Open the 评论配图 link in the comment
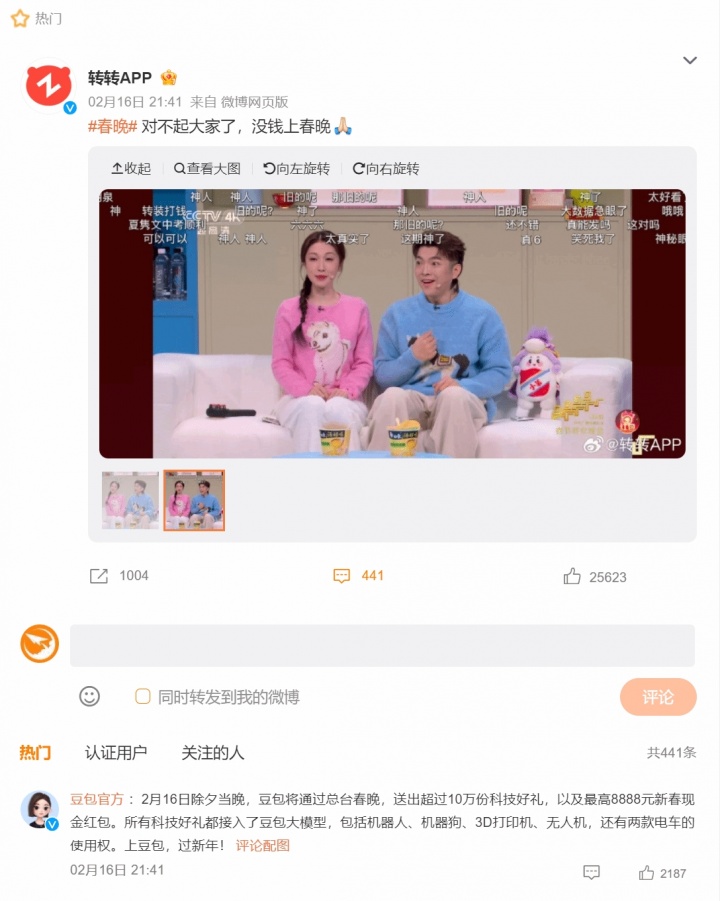Screen dimensions: 720x901 261,845
